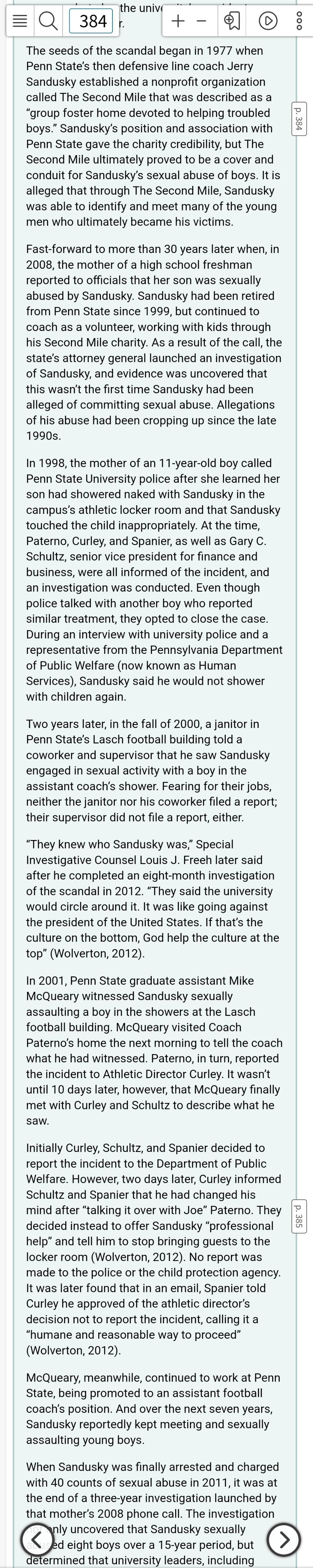Open the table of contents menu
313x1568 pixels.
pos(20,22)
